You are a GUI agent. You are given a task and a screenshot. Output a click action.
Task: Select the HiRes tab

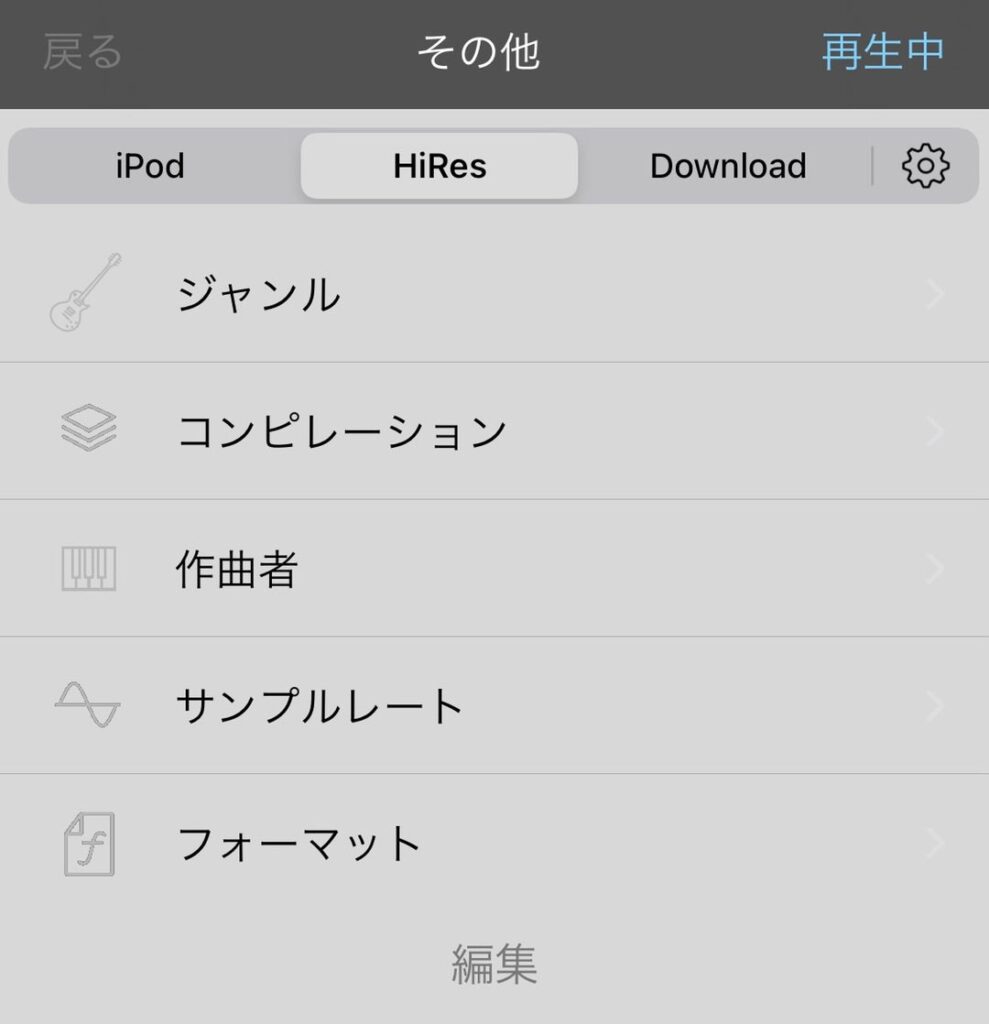(440, 166)
